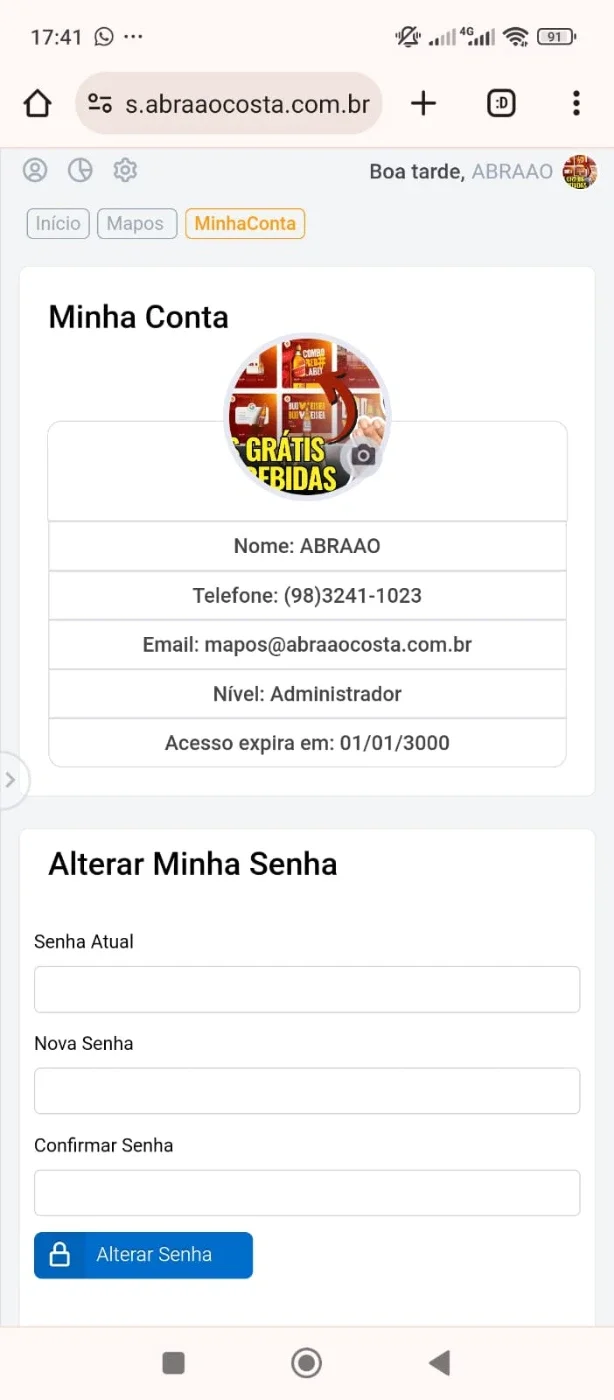Focus the Senha Atual field
Image resolution: width=614 pixels, height=1400 pixels.
[307, 989]
